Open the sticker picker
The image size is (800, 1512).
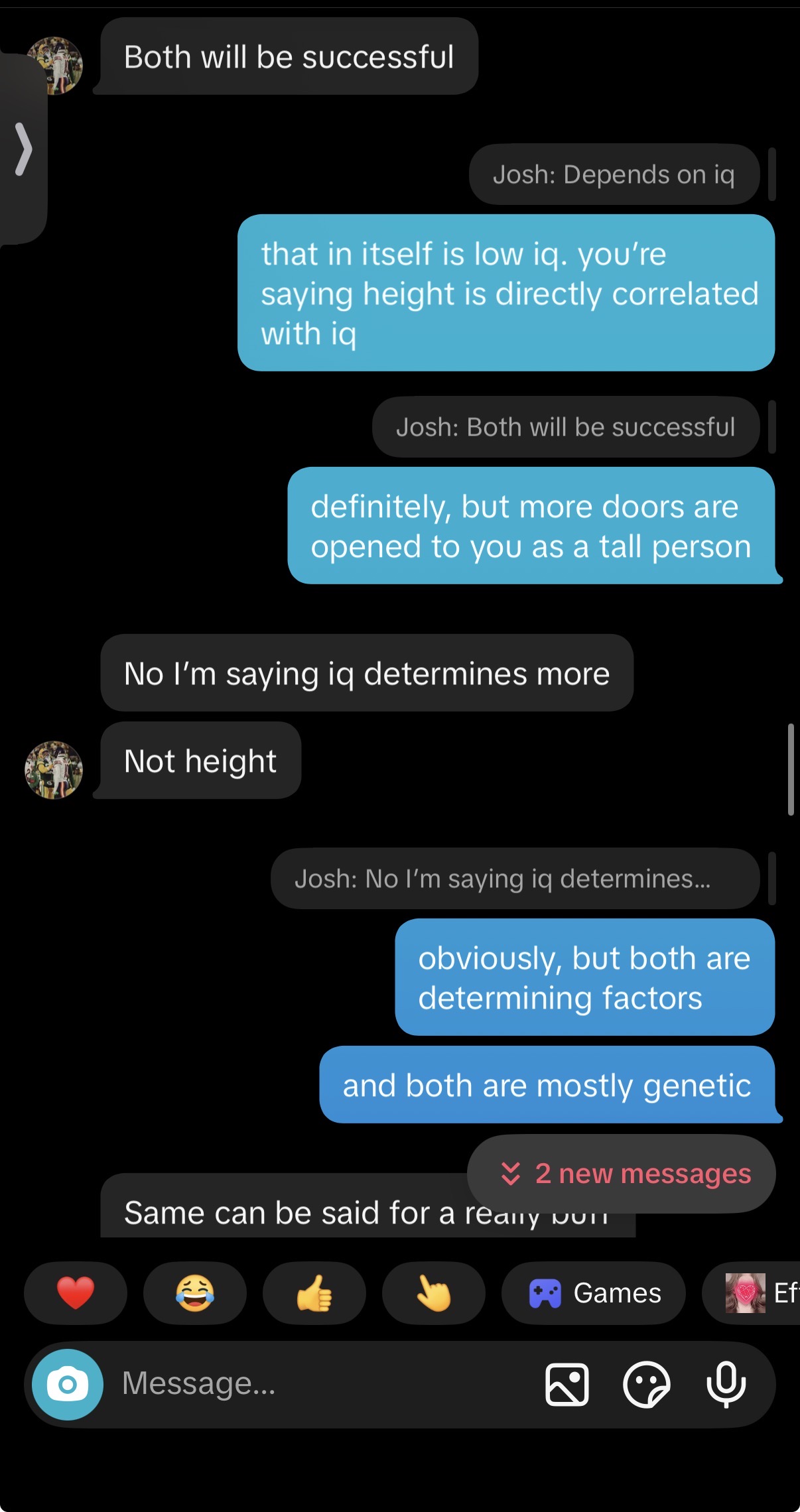(x=646, y=1385)
